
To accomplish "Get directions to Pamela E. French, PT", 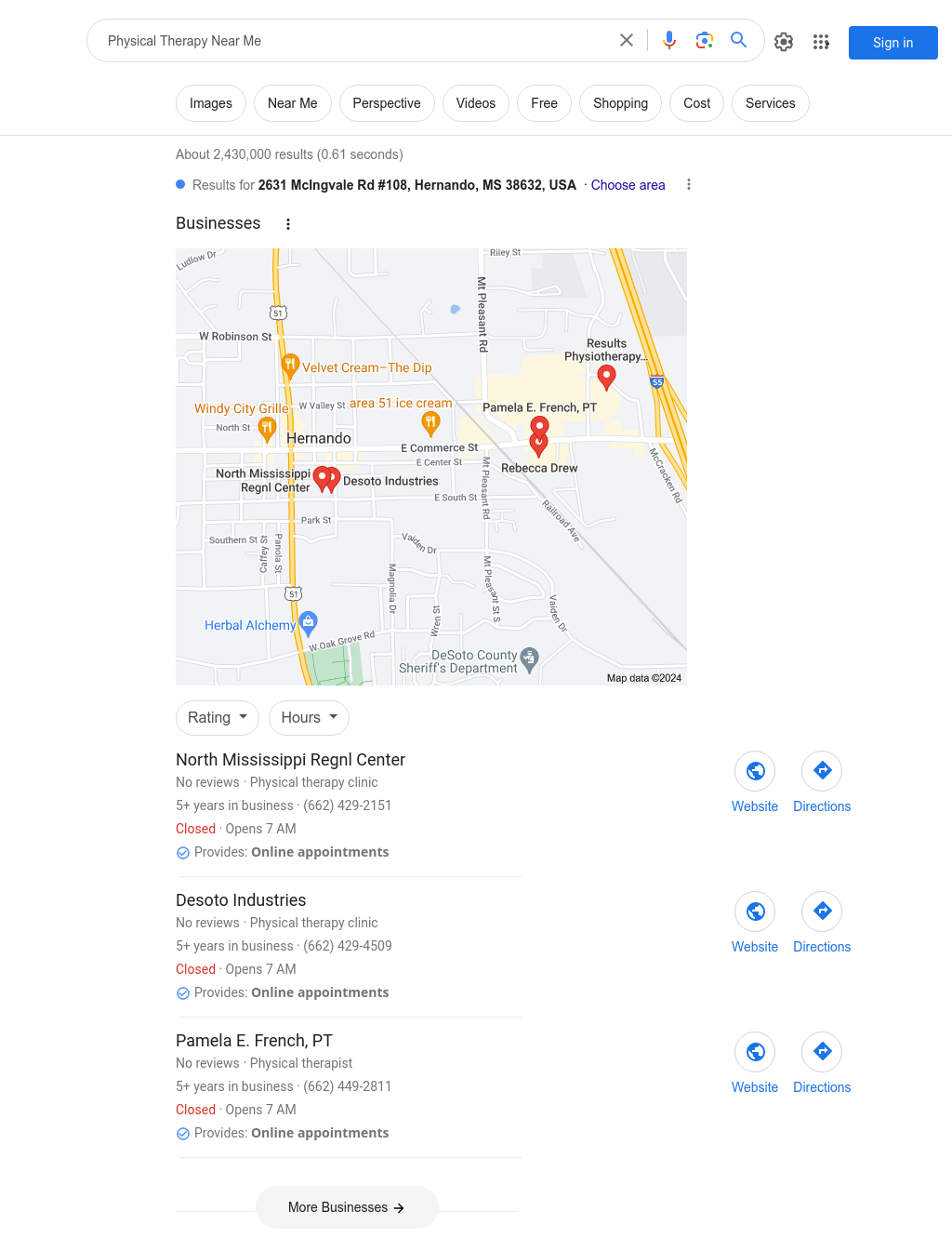I will click(822, 1063).
